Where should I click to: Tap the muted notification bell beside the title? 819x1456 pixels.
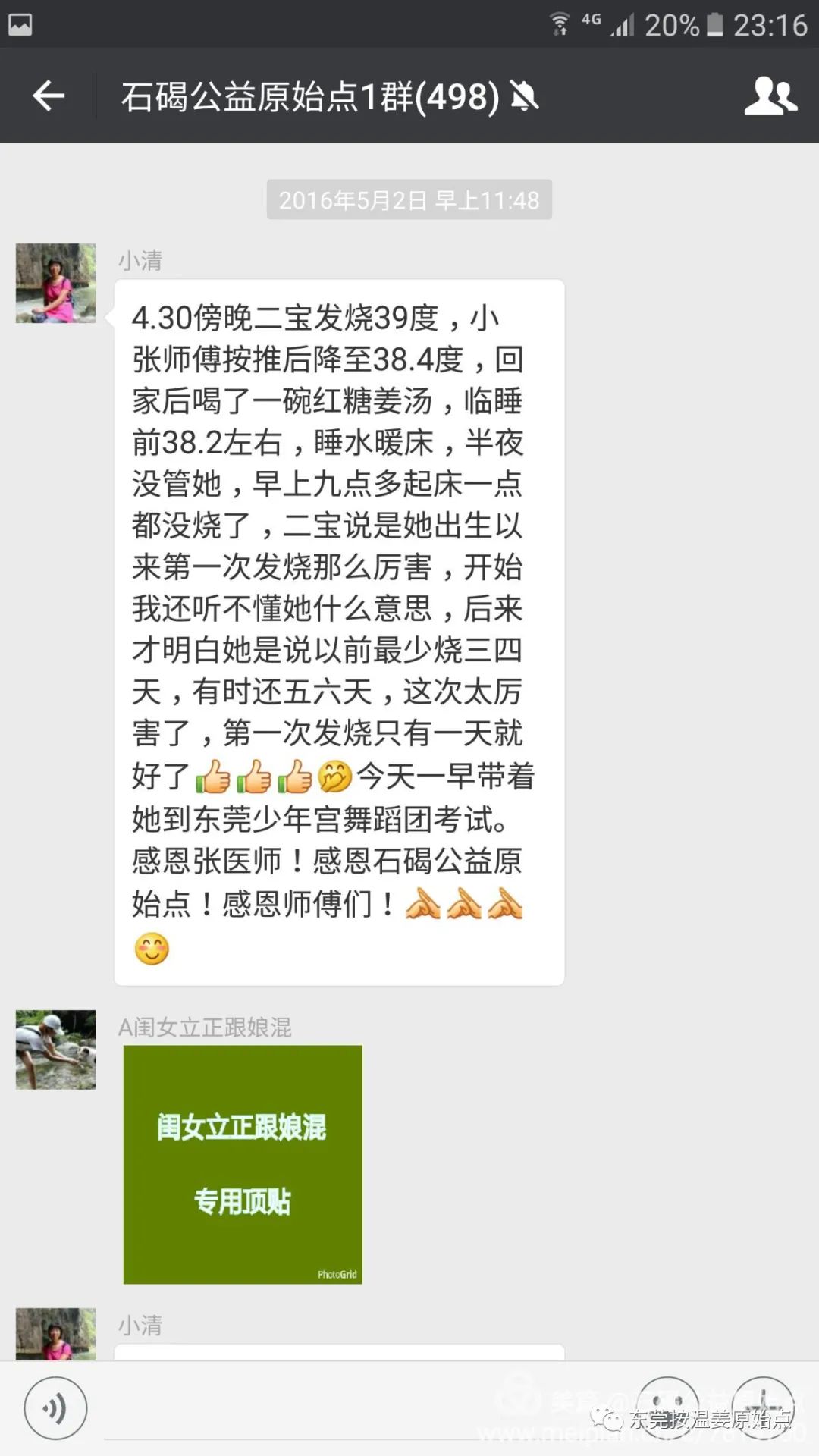point(523,96)
